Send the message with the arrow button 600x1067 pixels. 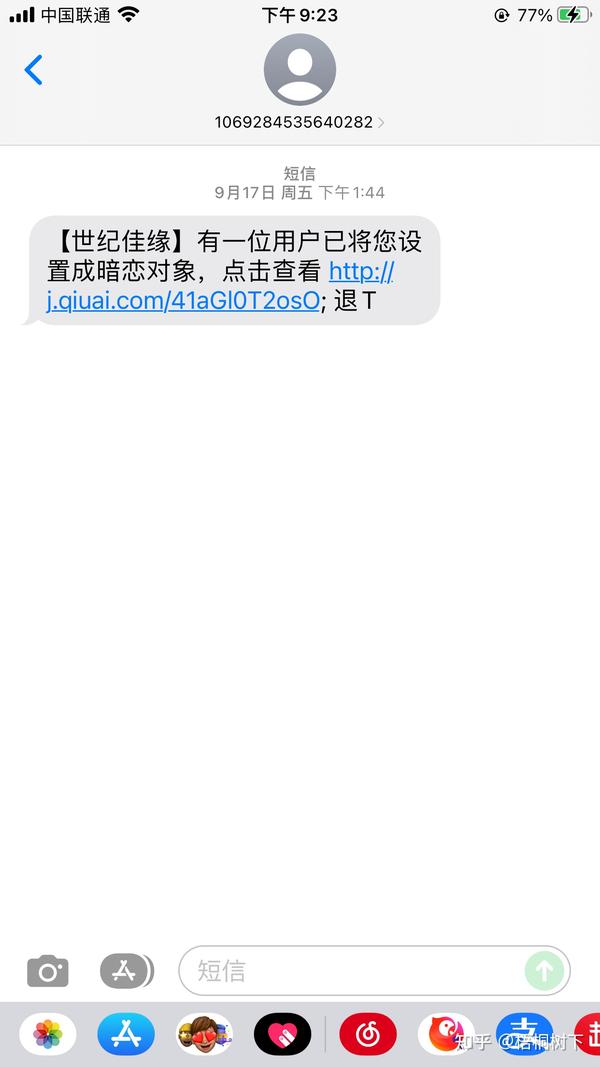point(545,970)
